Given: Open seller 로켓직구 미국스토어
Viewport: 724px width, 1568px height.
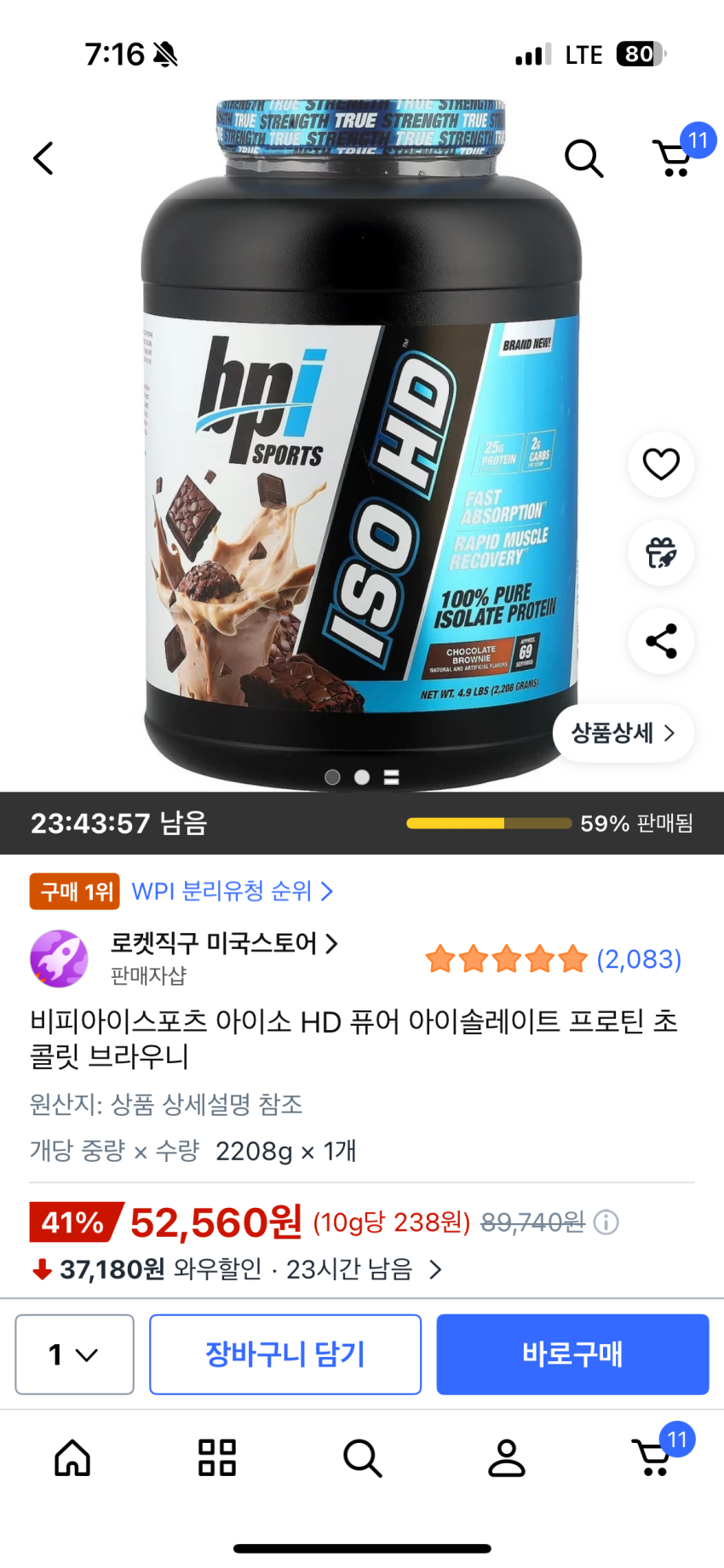Looking at the screenshot, I should [x=223, y=943].
